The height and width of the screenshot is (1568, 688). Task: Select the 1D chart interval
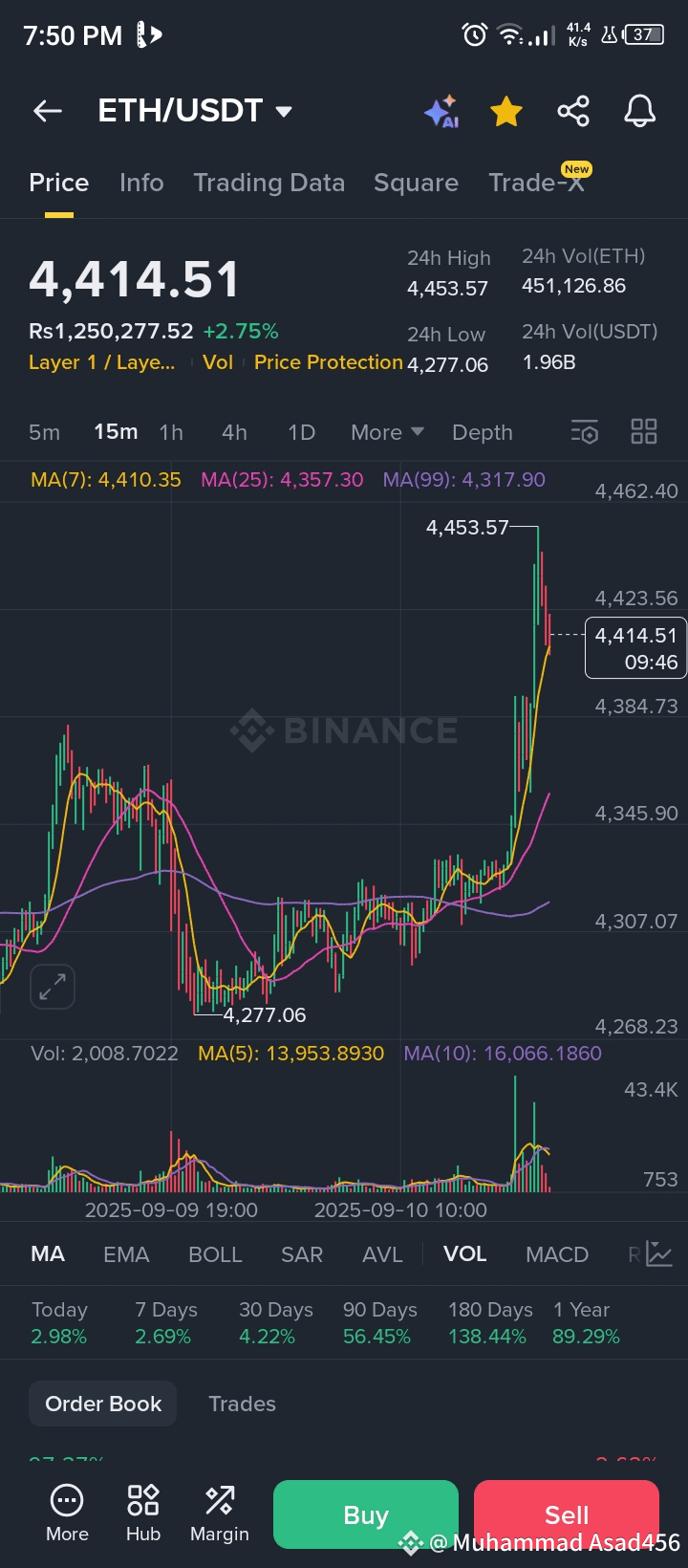click(301, 432)
